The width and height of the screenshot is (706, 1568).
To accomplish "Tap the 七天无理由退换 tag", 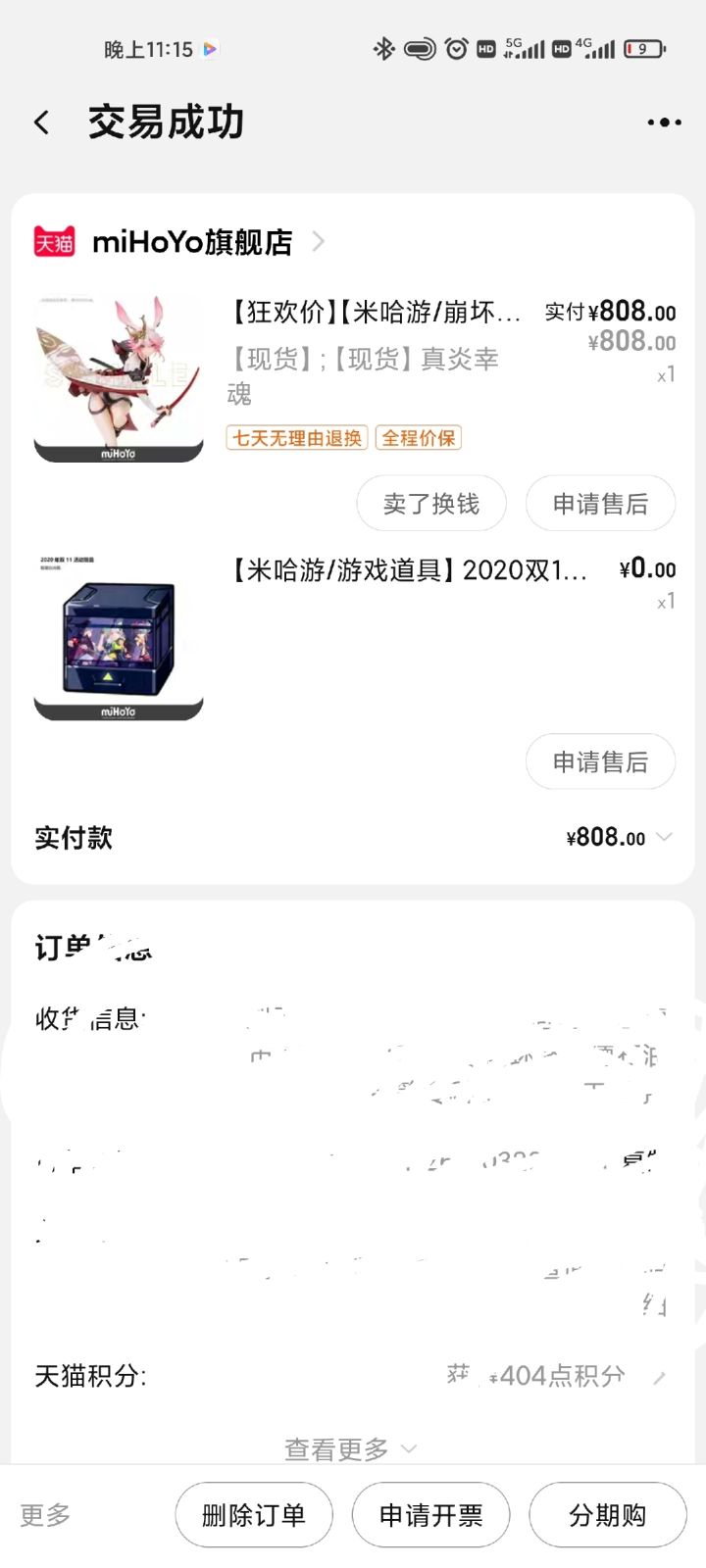I will click(x=296, y=438).
